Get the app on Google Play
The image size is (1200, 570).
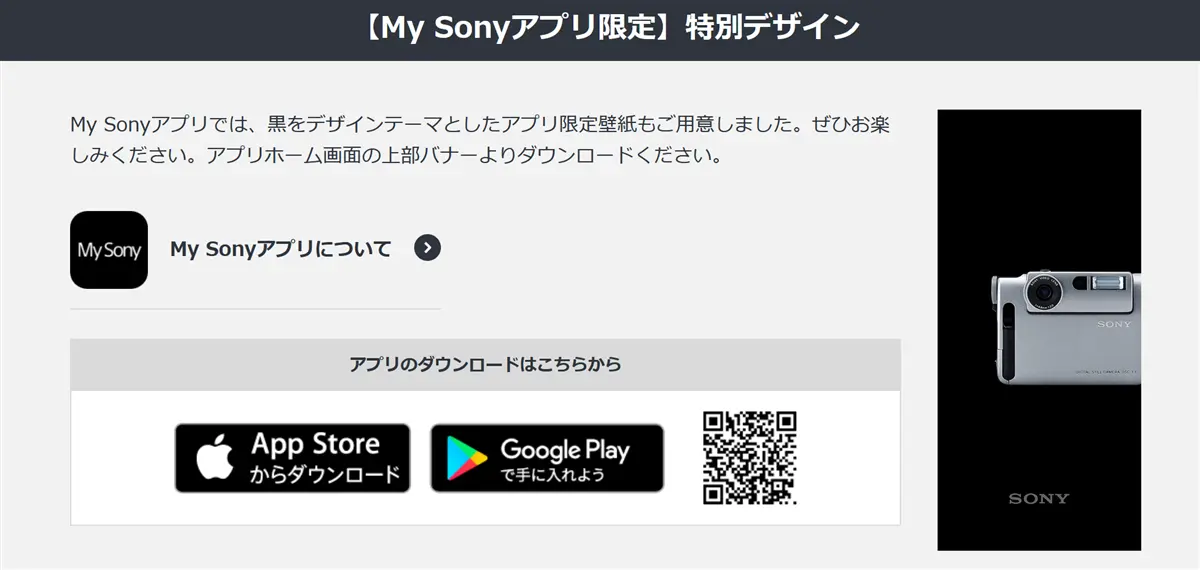point(547,458)
